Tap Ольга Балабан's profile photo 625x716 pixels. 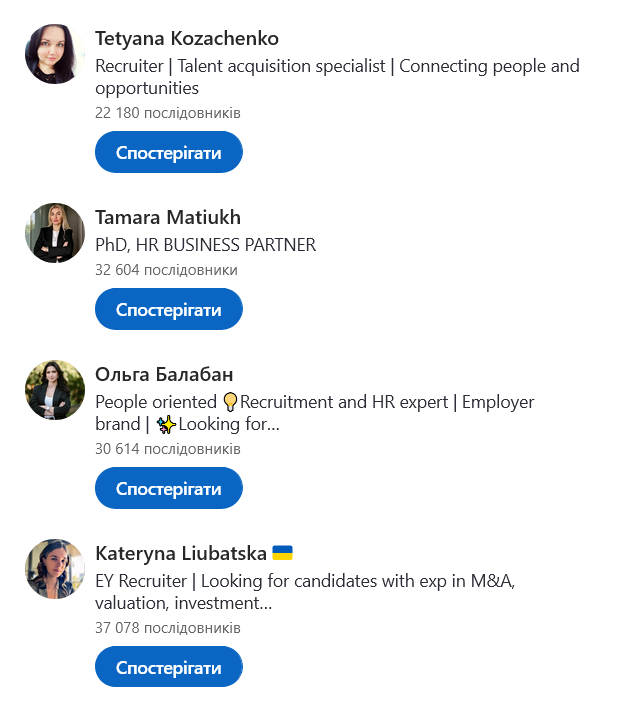pyautogui.click(x=55, y=390)
